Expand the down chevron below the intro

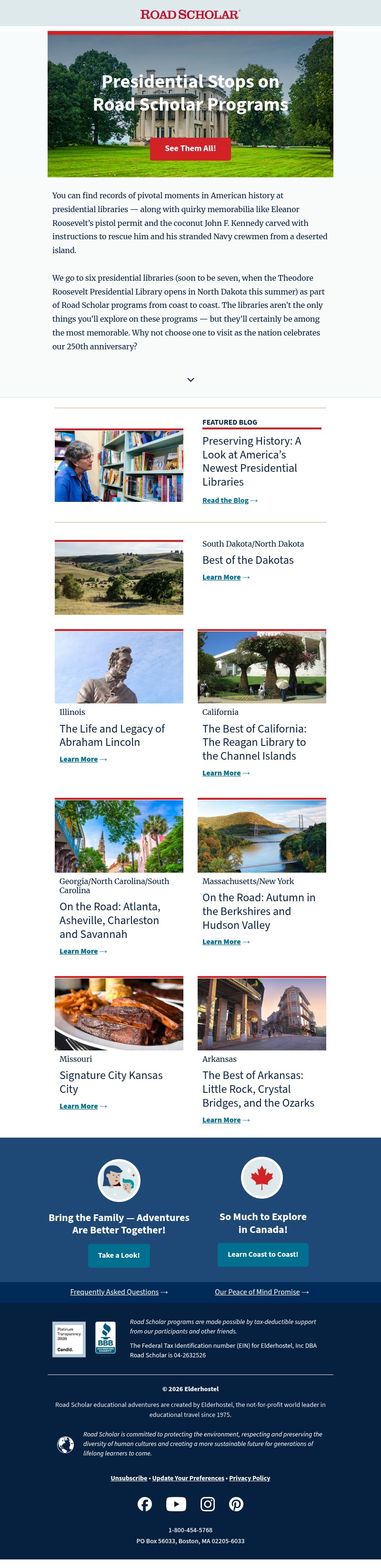190,380
